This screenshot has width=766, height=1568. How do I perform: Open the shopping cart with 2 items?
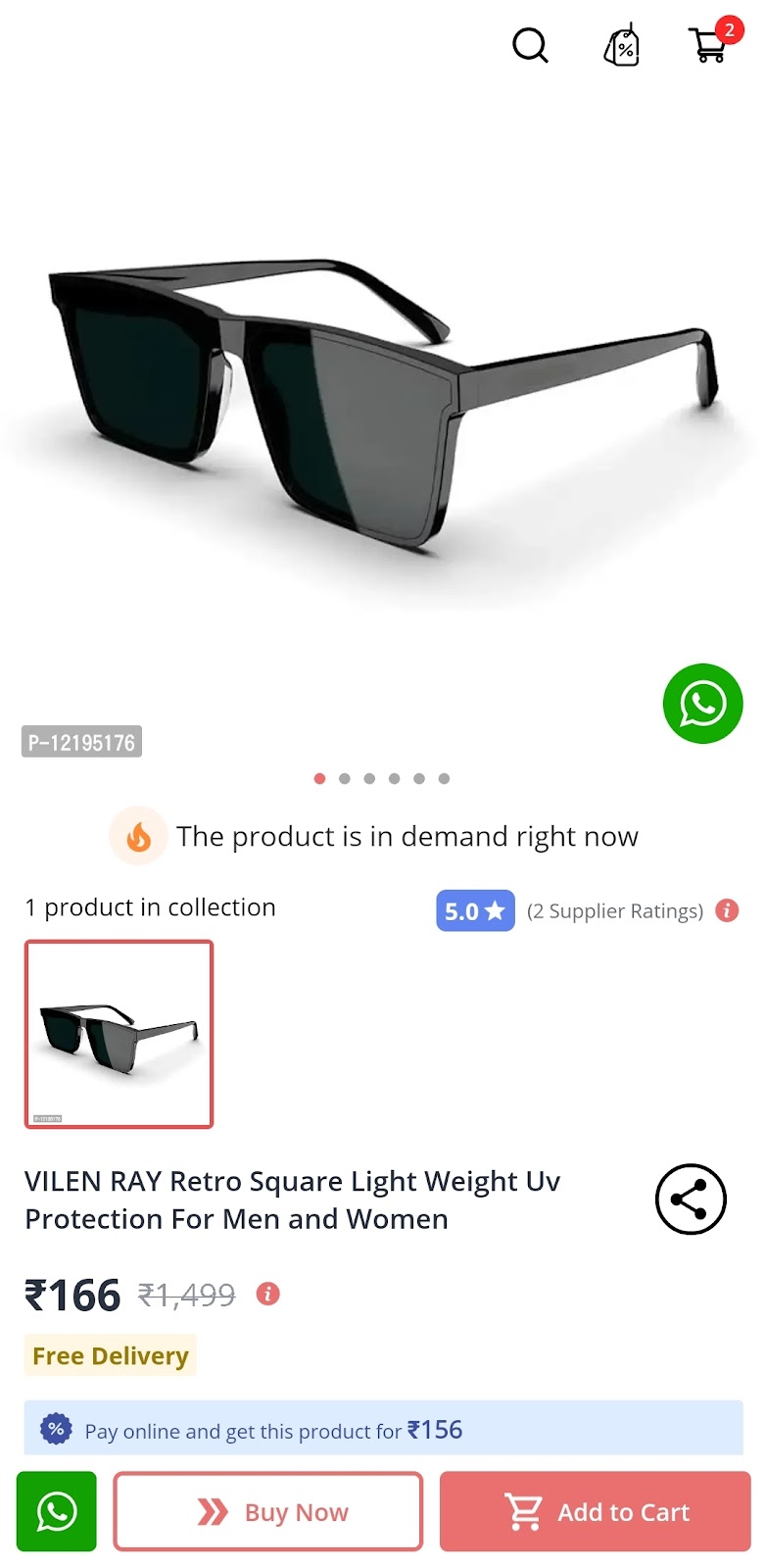[711, 43]
